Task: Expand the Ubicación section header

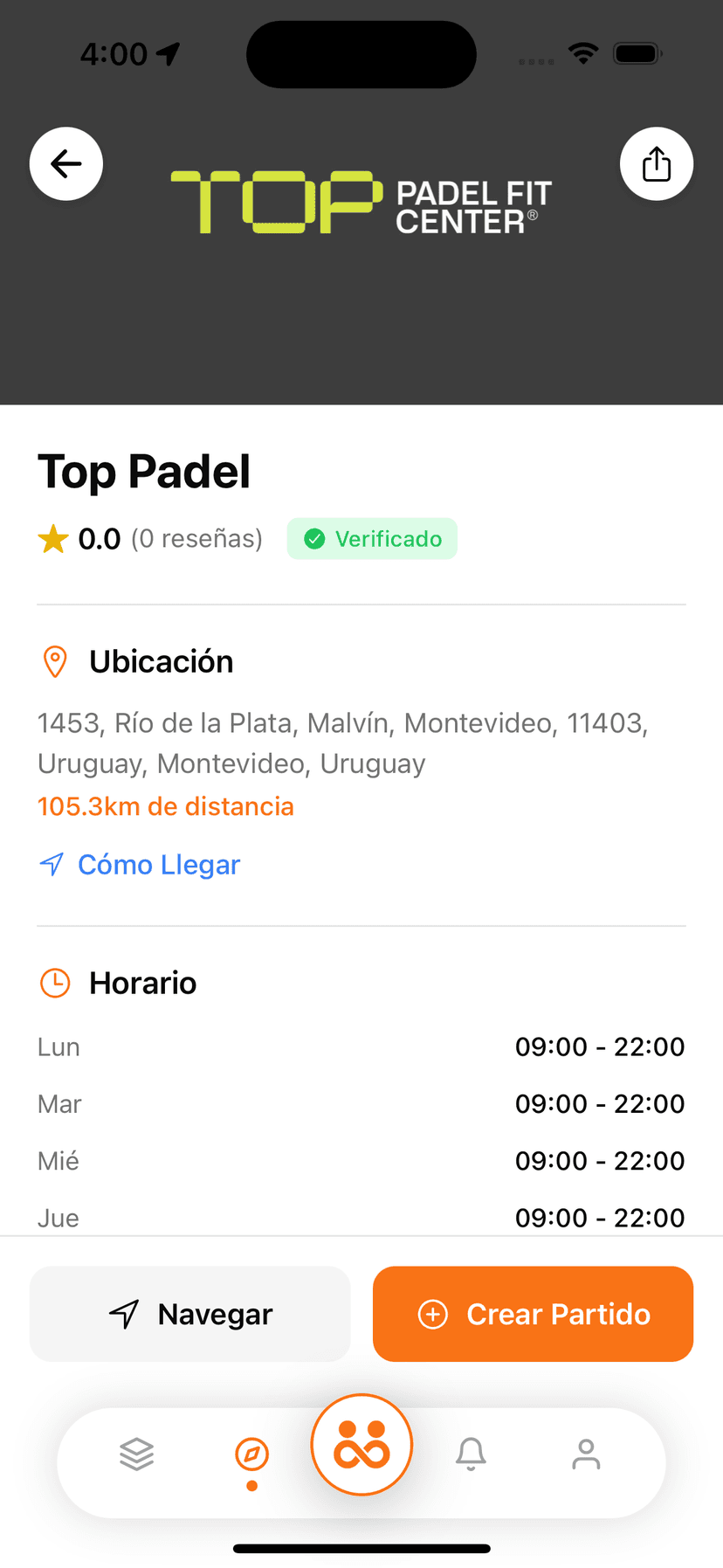Action: pyautogui.click(x=161, y=662)
